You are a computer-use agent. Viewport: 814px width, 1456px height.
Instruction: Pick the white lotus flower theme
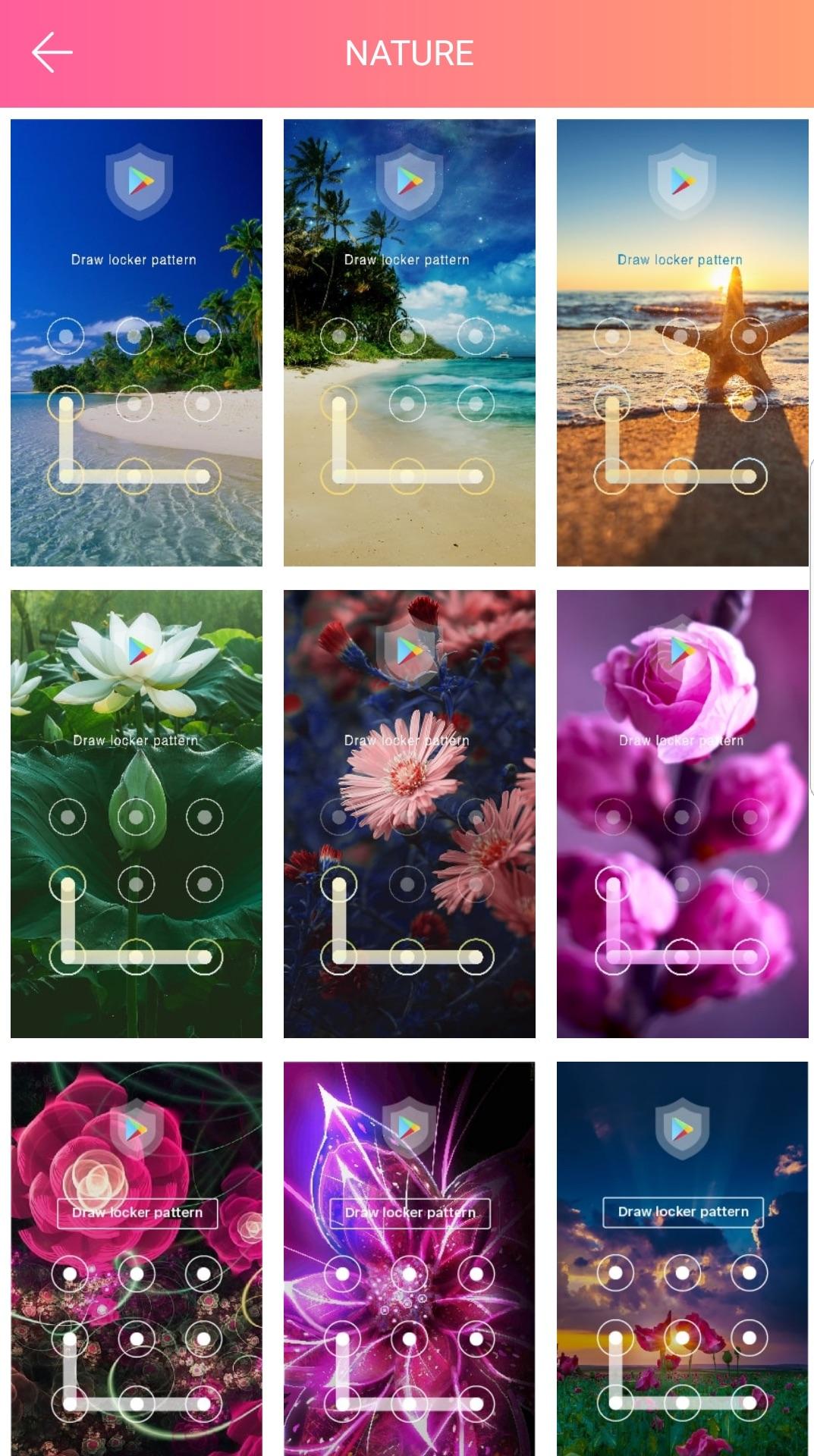click(x=137, y=813)
